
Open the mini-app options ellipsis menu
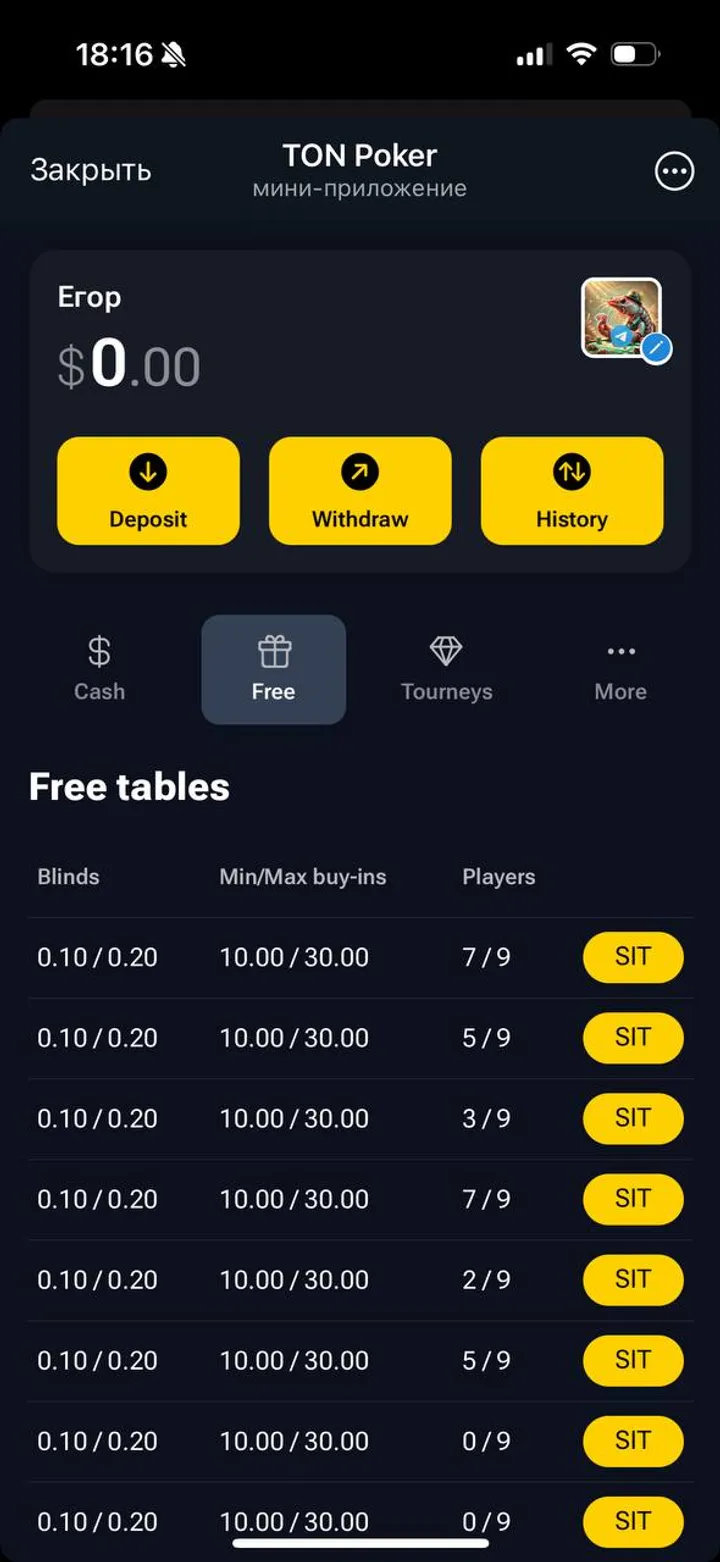pos(674,171)
